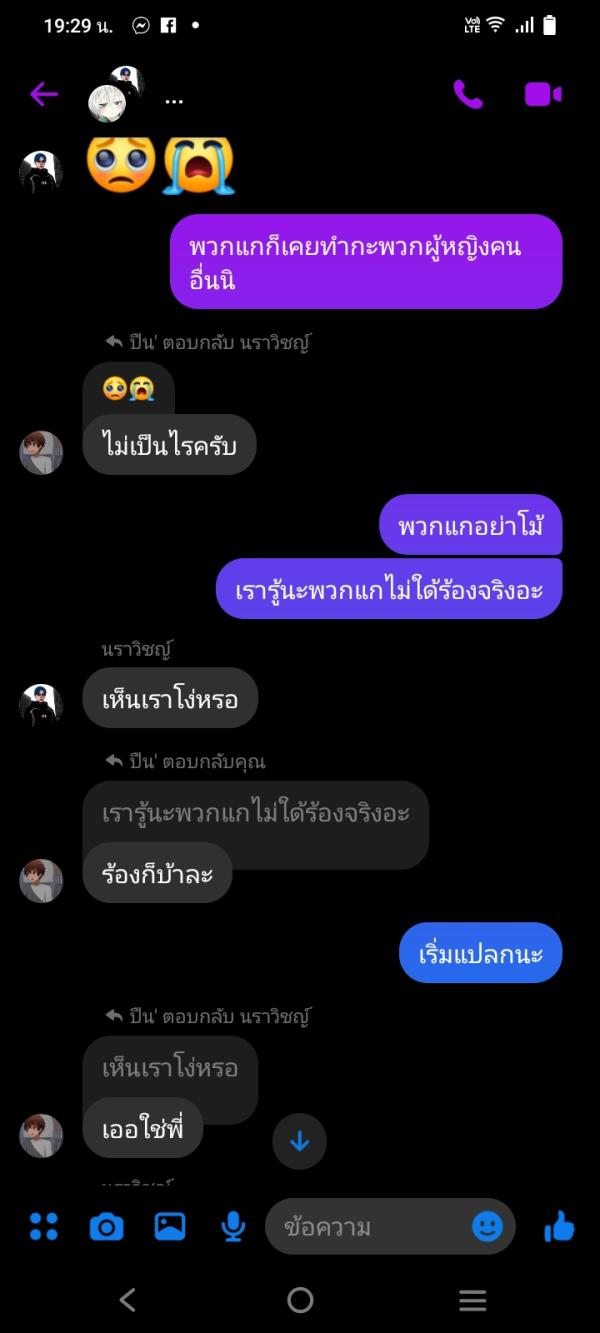Tap the system home button
The image size is (600, 1333).
point(300,1300)
